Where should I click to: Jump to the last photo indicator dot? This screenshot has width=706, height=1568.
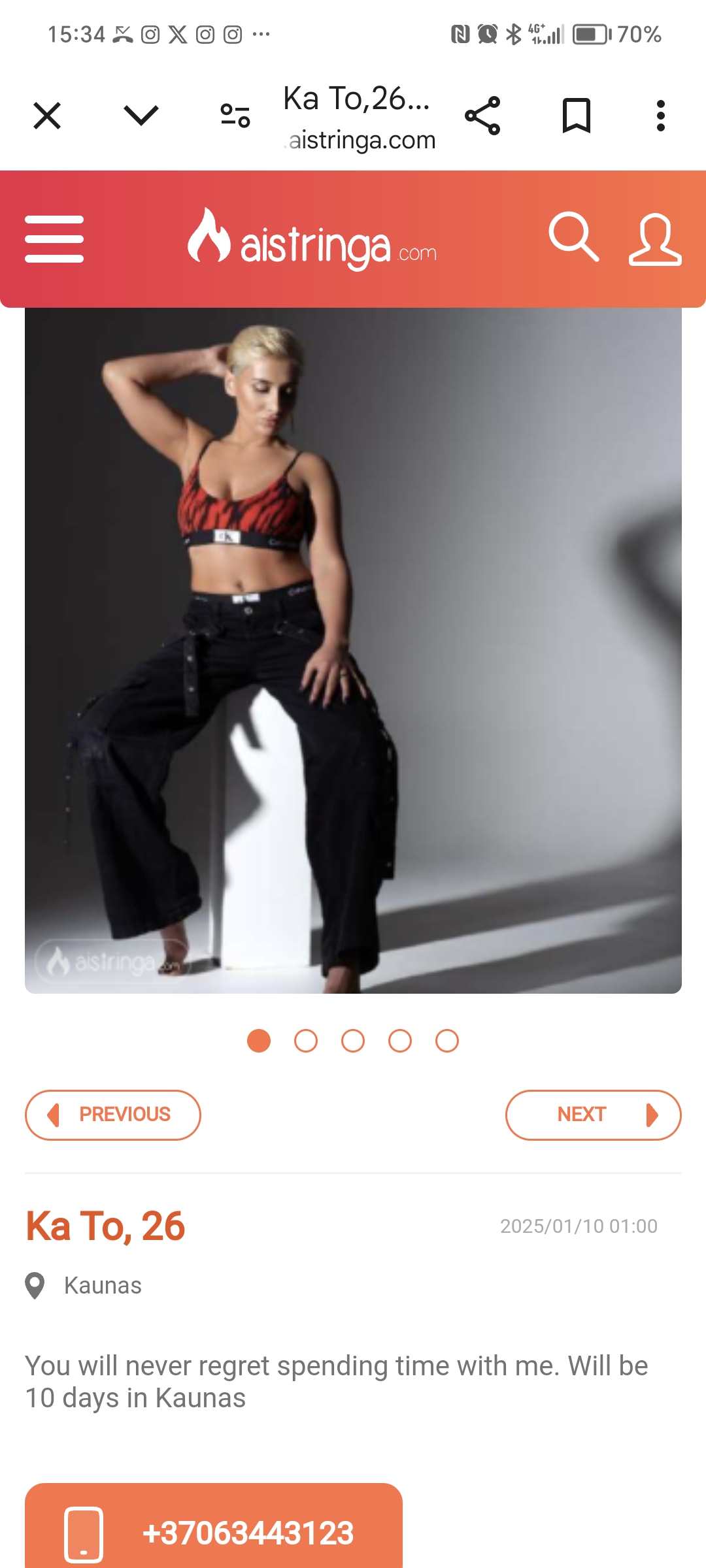coord(447,1041)
